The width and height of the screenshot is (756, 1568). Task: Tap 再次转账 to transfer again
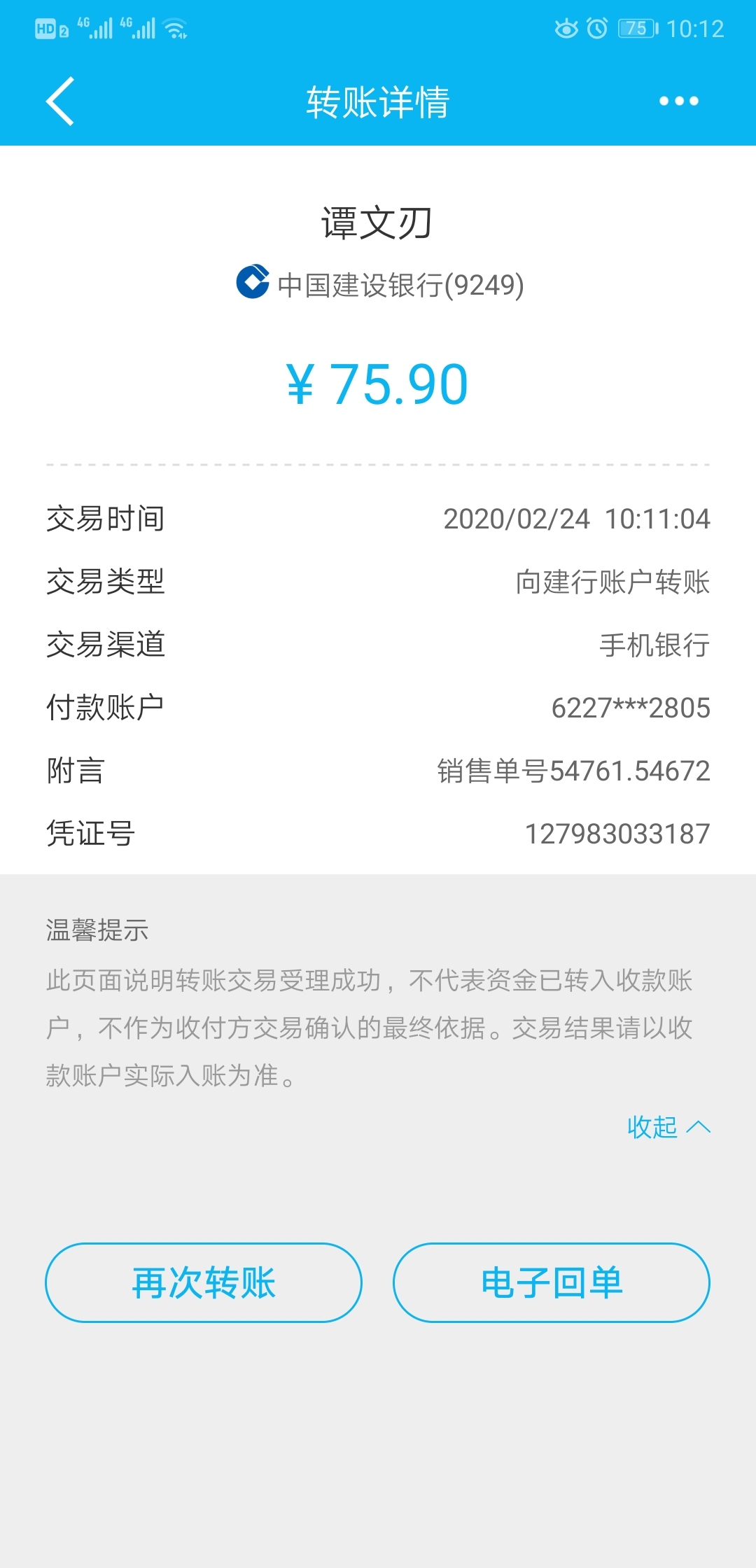click(204, 1282)
